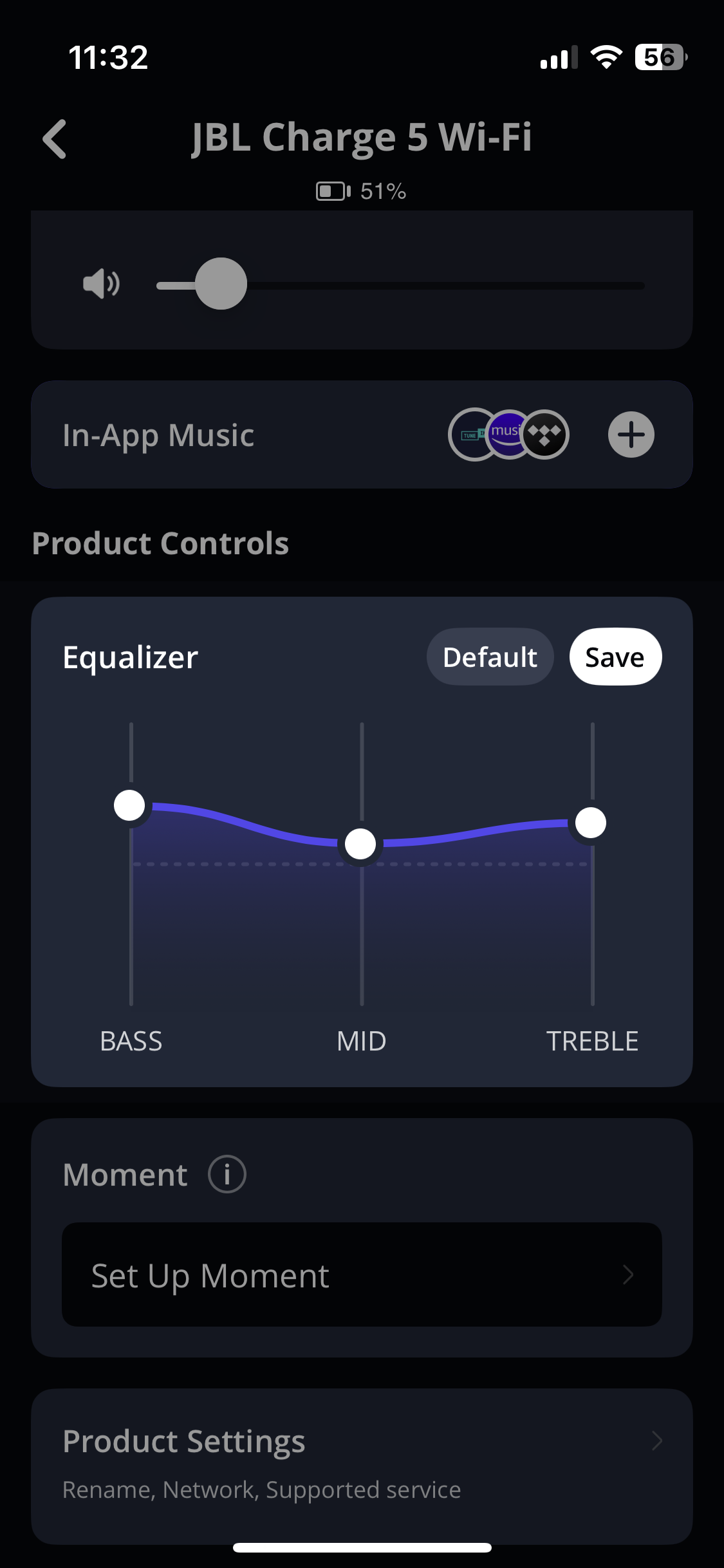
Task: Show info about Moment
Action: point(227,1174)
